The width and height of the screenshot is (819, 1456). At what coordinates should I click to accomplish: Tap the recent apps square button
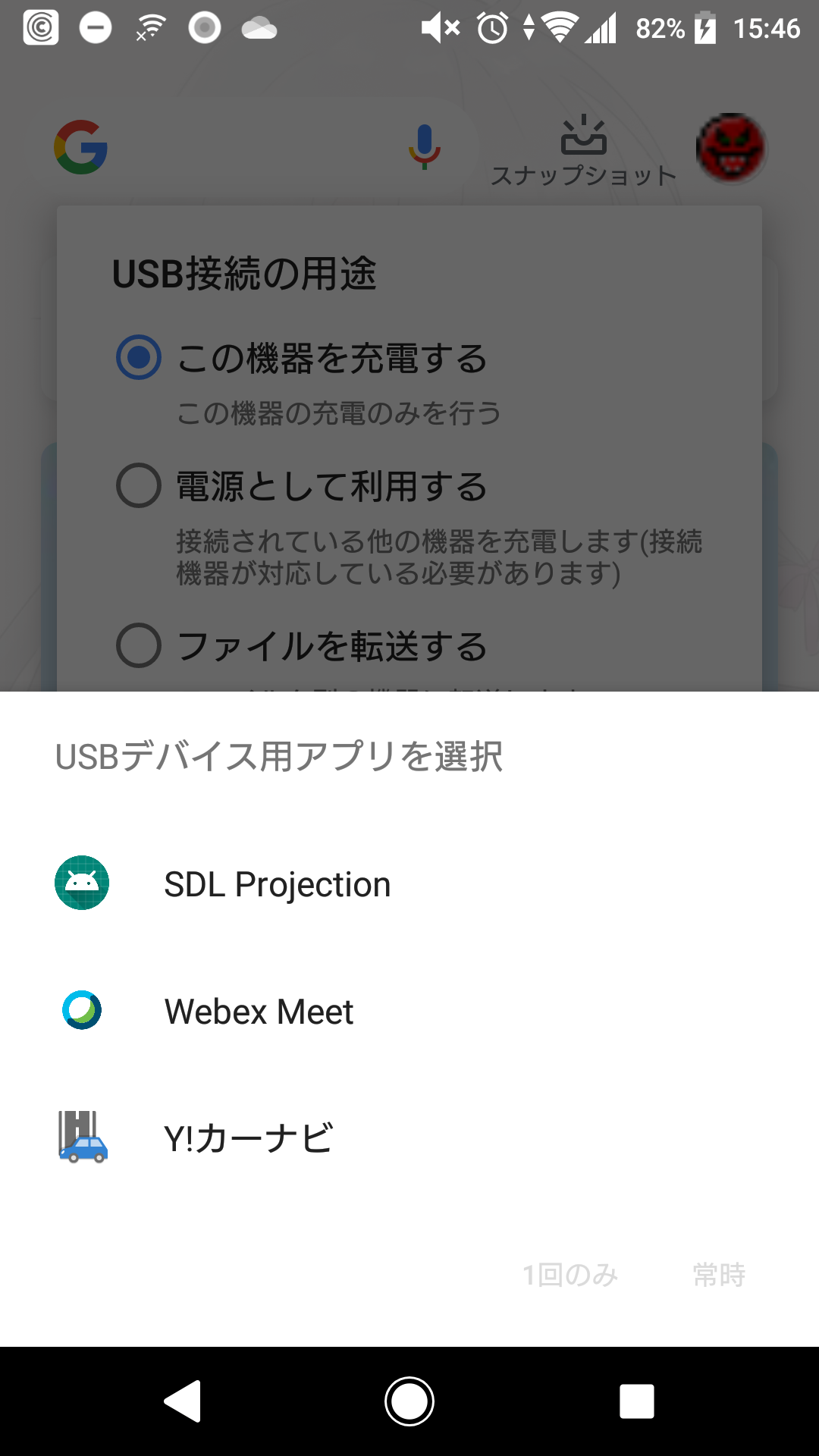pos(637,1401)
